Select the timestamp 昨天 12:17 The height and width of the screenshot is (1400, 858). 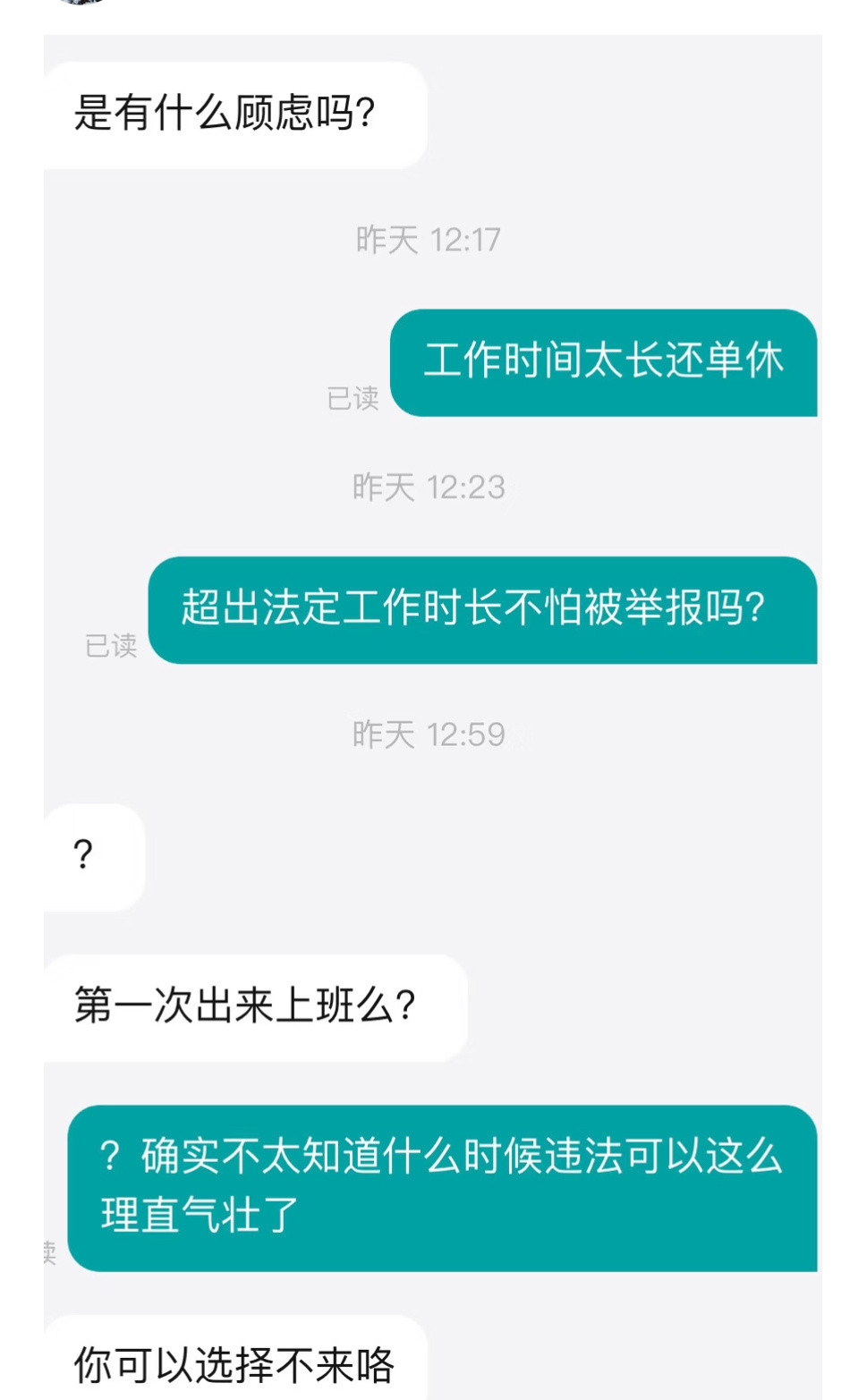coord(428,238)
